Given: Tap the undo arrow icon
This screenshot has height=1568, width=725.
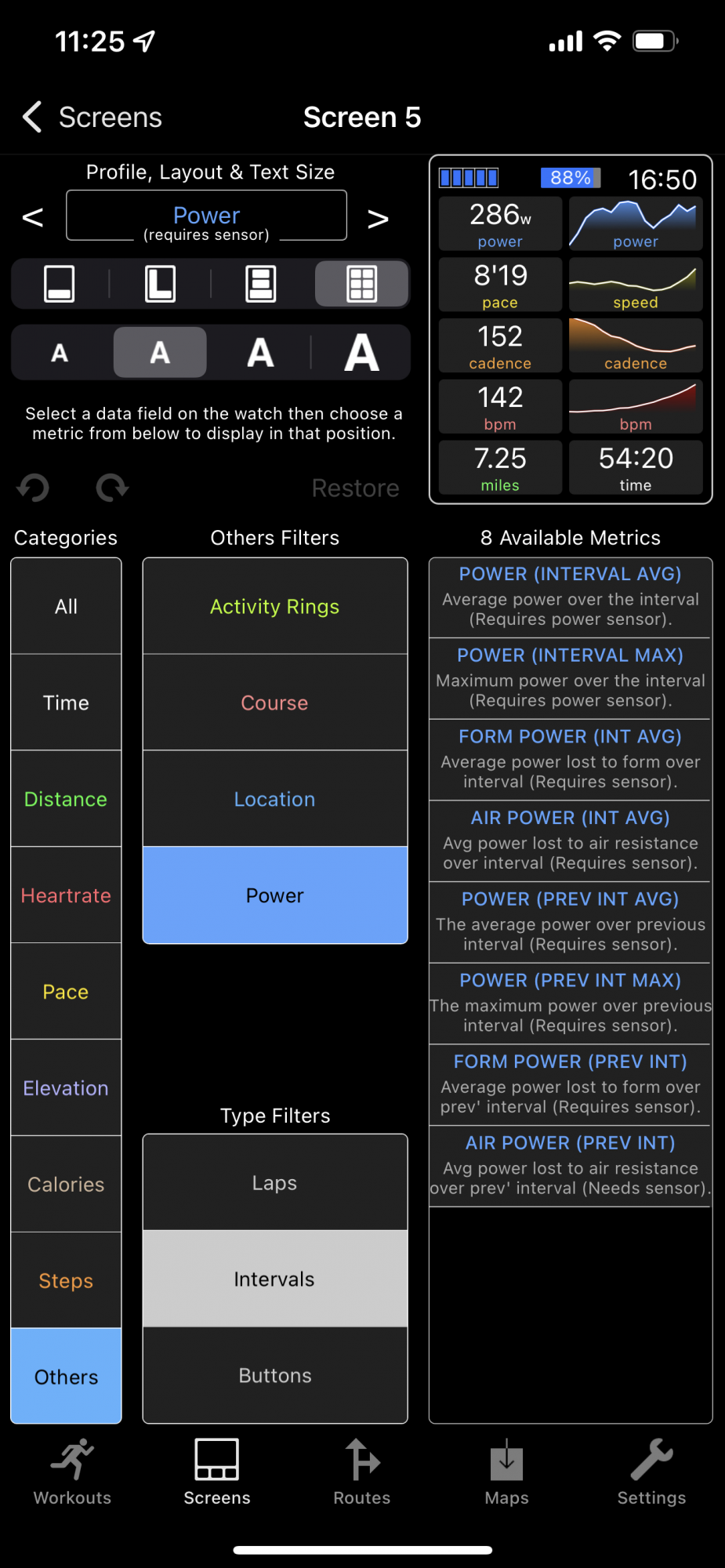Looking at the screenshot, I should (33, 488).
